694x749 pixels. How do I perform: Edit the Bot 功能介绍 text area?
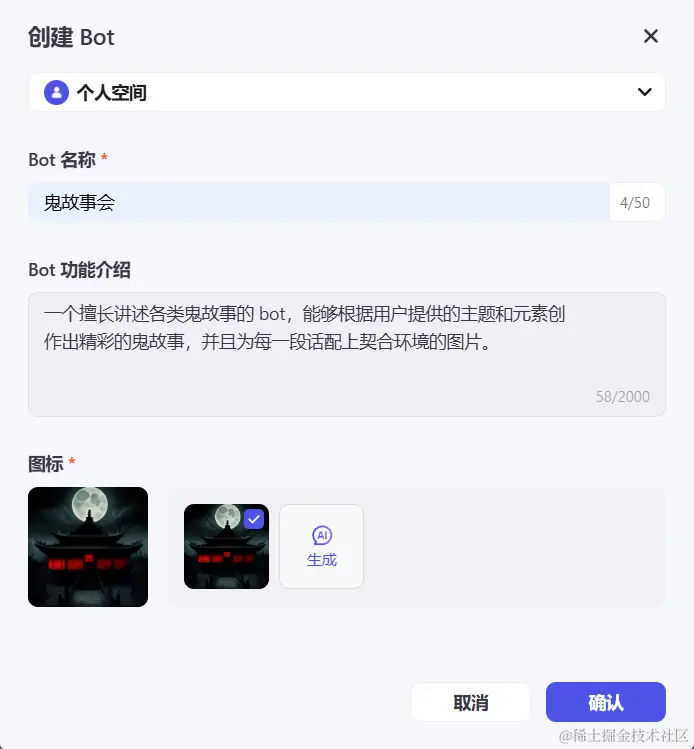(x=346, y=354)
